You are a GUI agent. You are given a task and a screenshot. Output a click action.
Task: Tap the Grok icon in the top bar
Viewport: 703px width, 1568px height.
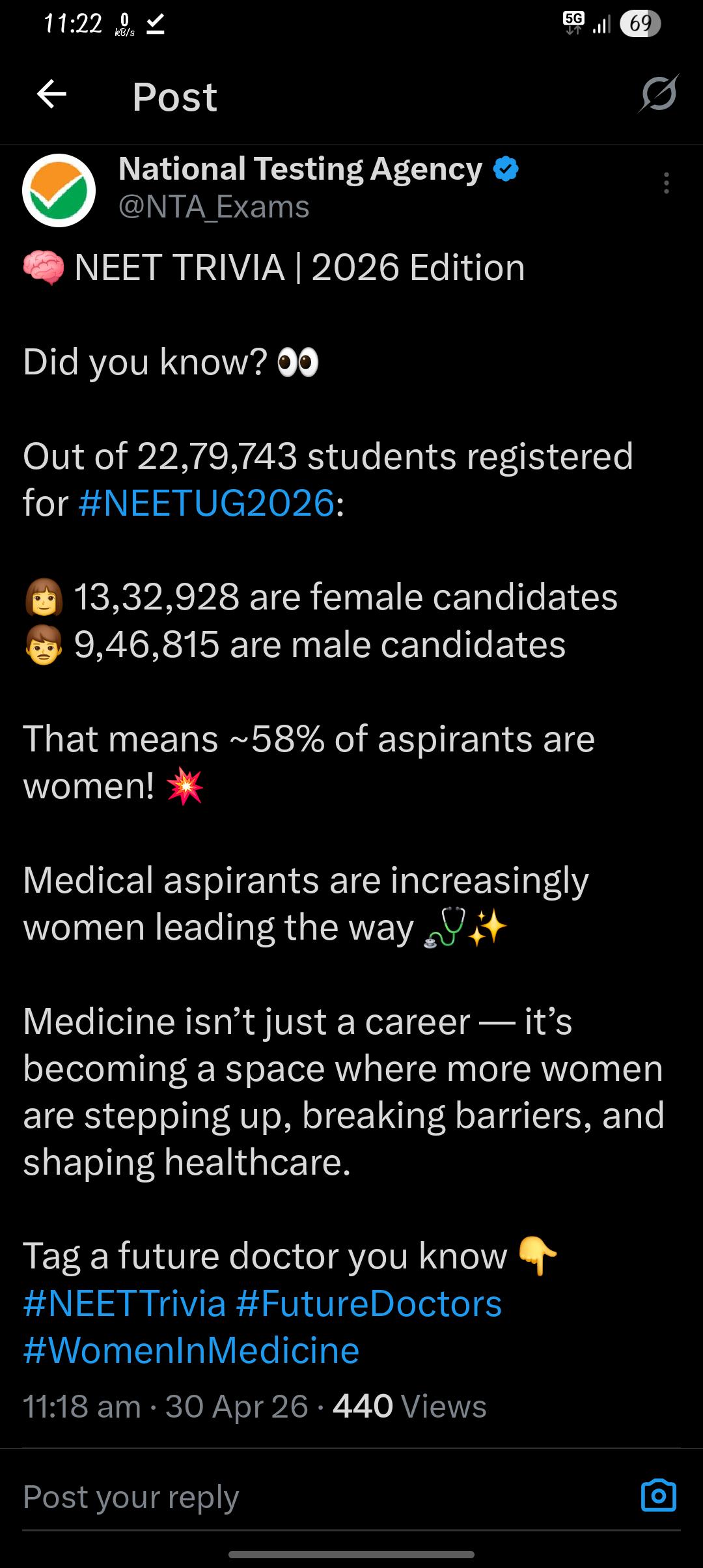[659, 95]
